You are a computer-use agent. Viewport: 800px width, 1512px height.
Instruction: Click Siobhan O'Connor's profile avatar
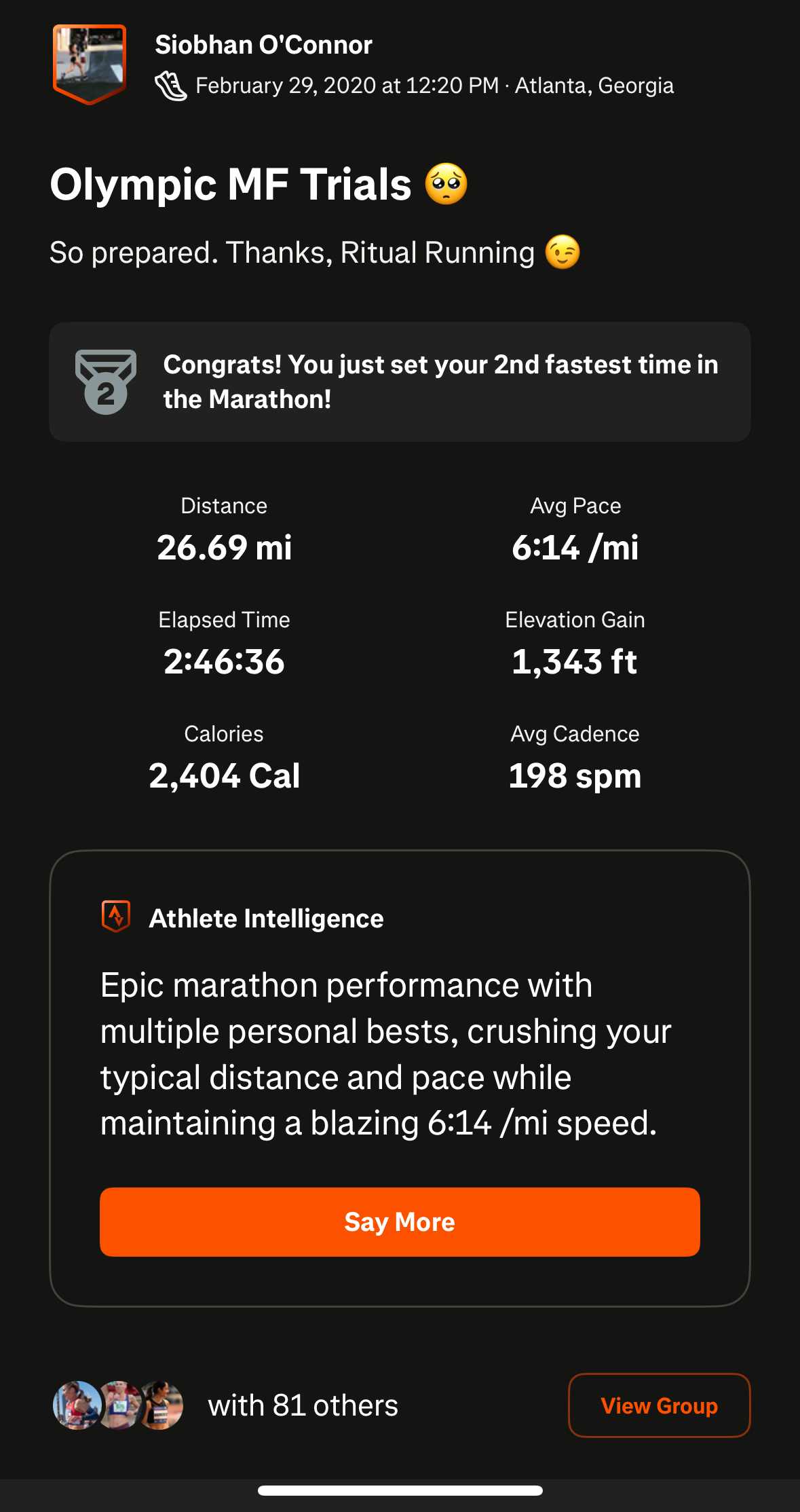click(89, 64)
